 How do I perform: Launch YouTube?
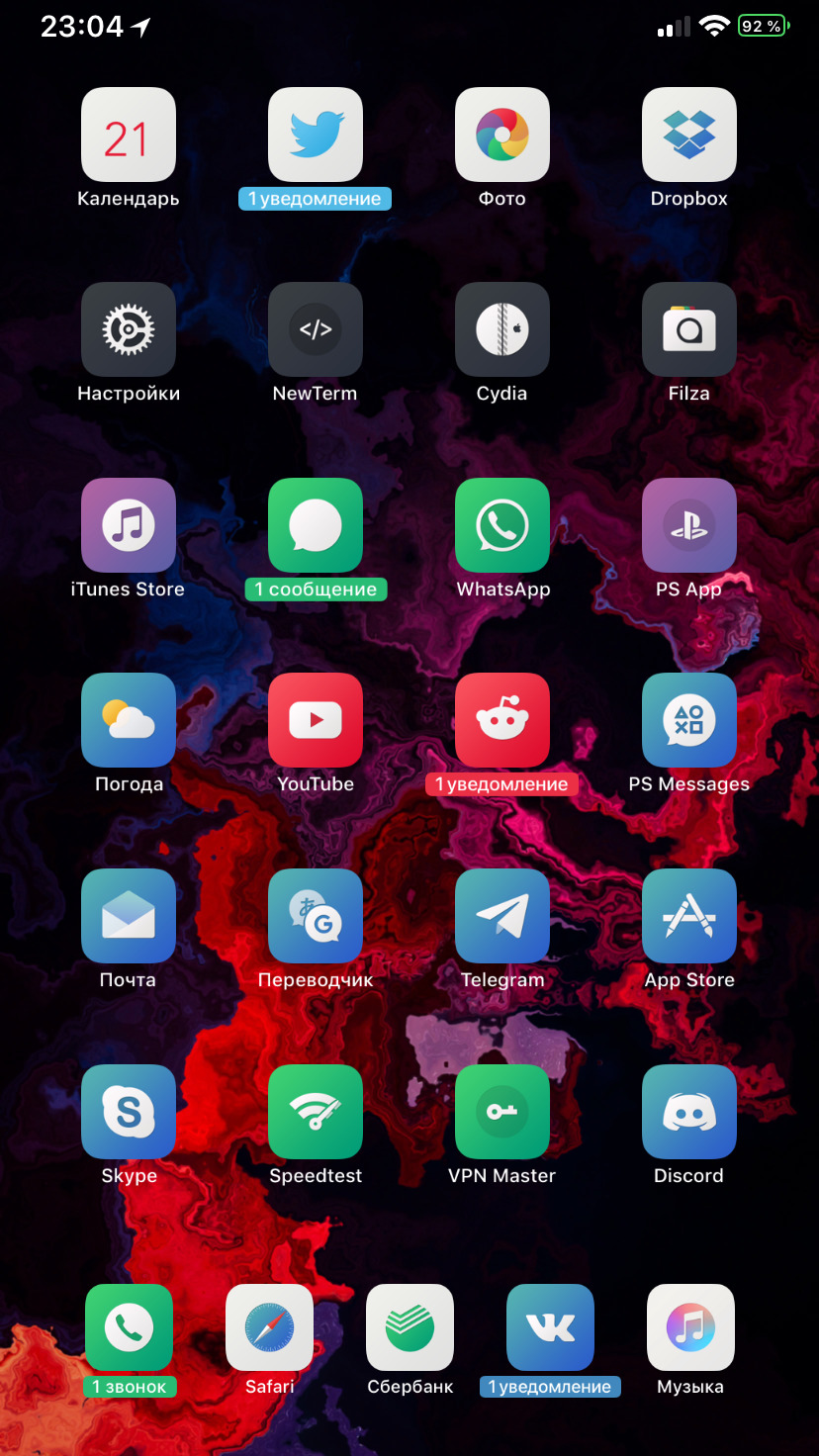(x=316, y=720)
